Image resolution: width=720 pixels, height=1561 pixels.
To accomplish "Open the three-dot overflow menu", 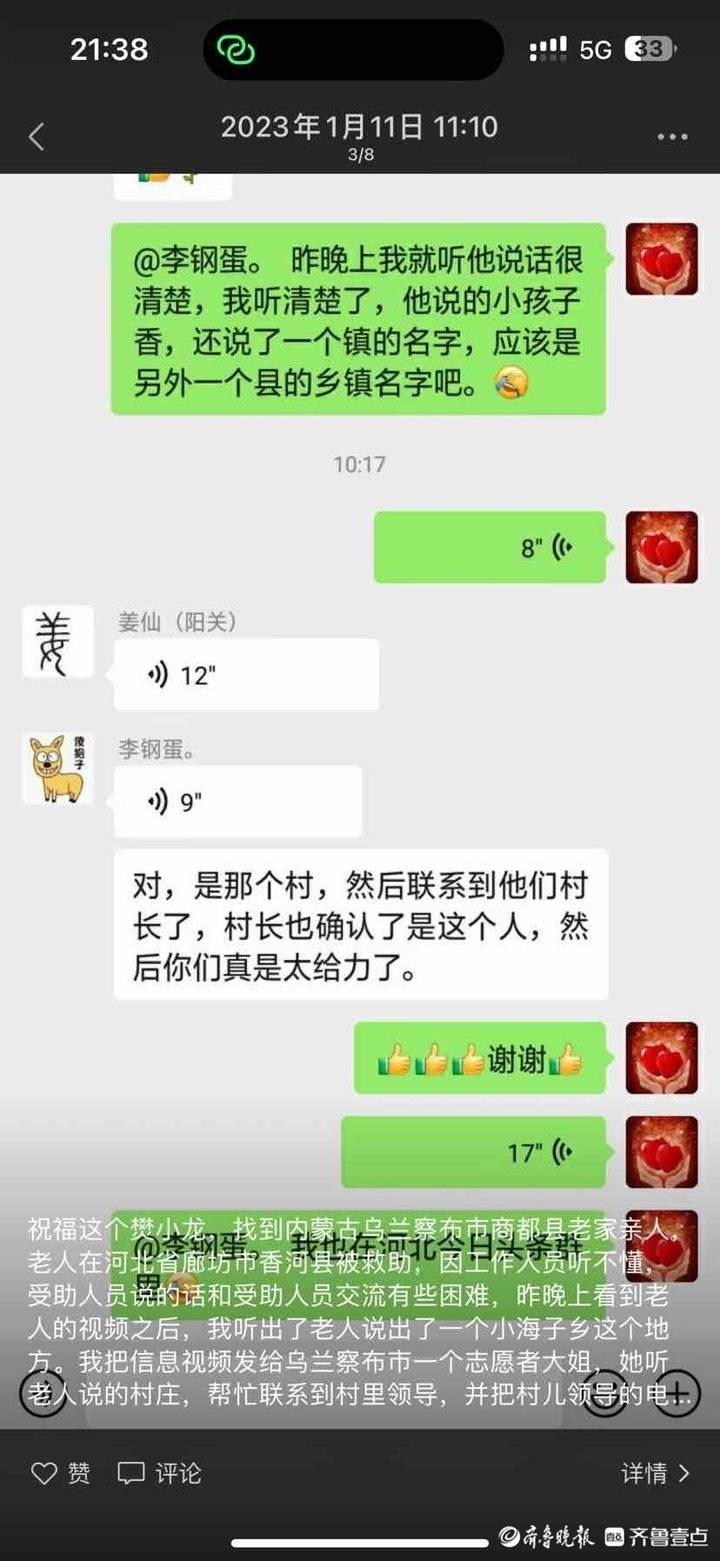I will 671,137.
